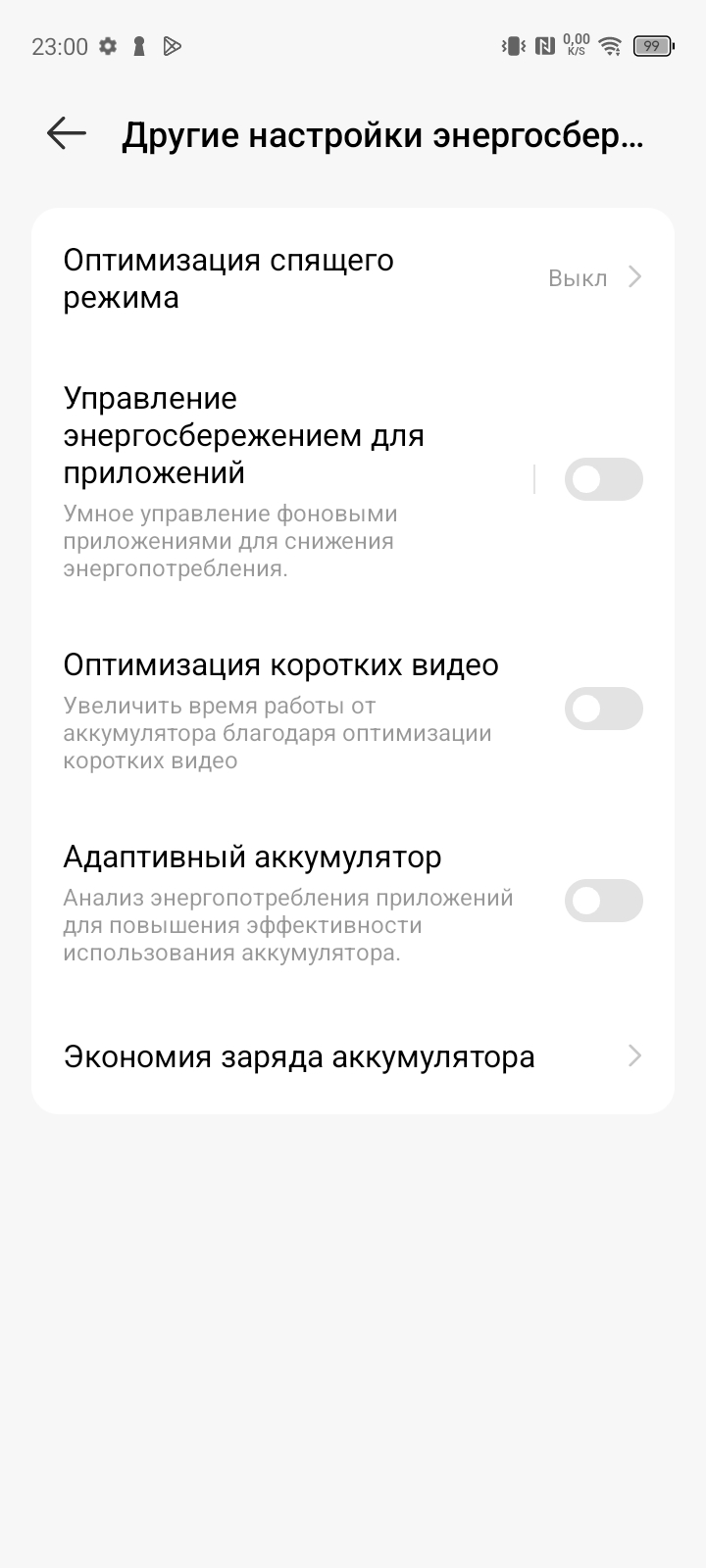Open Экономия заряда аккумулятора
This screenshot has height=1568, width=706.
[x=353, y=1056]
